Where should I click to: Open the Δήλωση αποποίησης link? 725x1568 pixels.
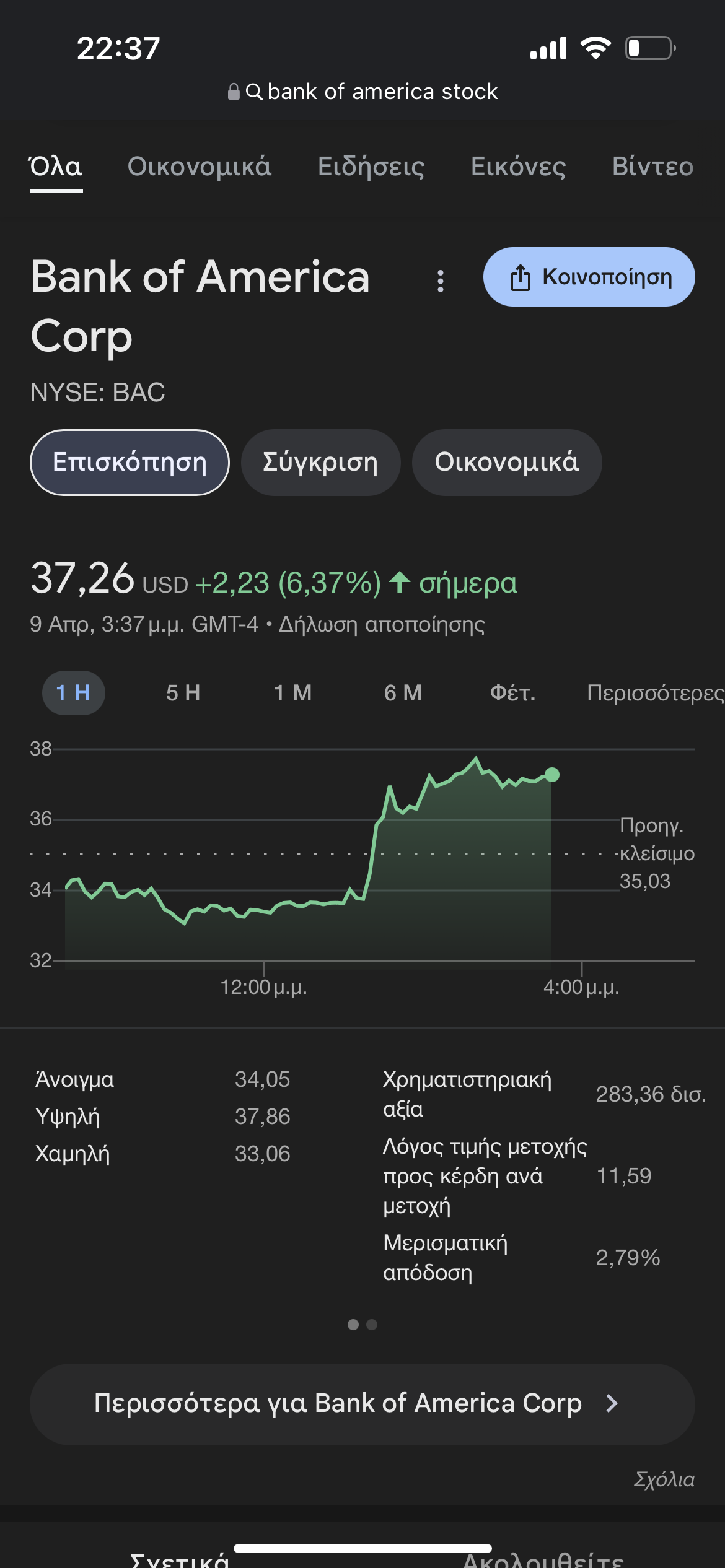(x=381, y=624)
